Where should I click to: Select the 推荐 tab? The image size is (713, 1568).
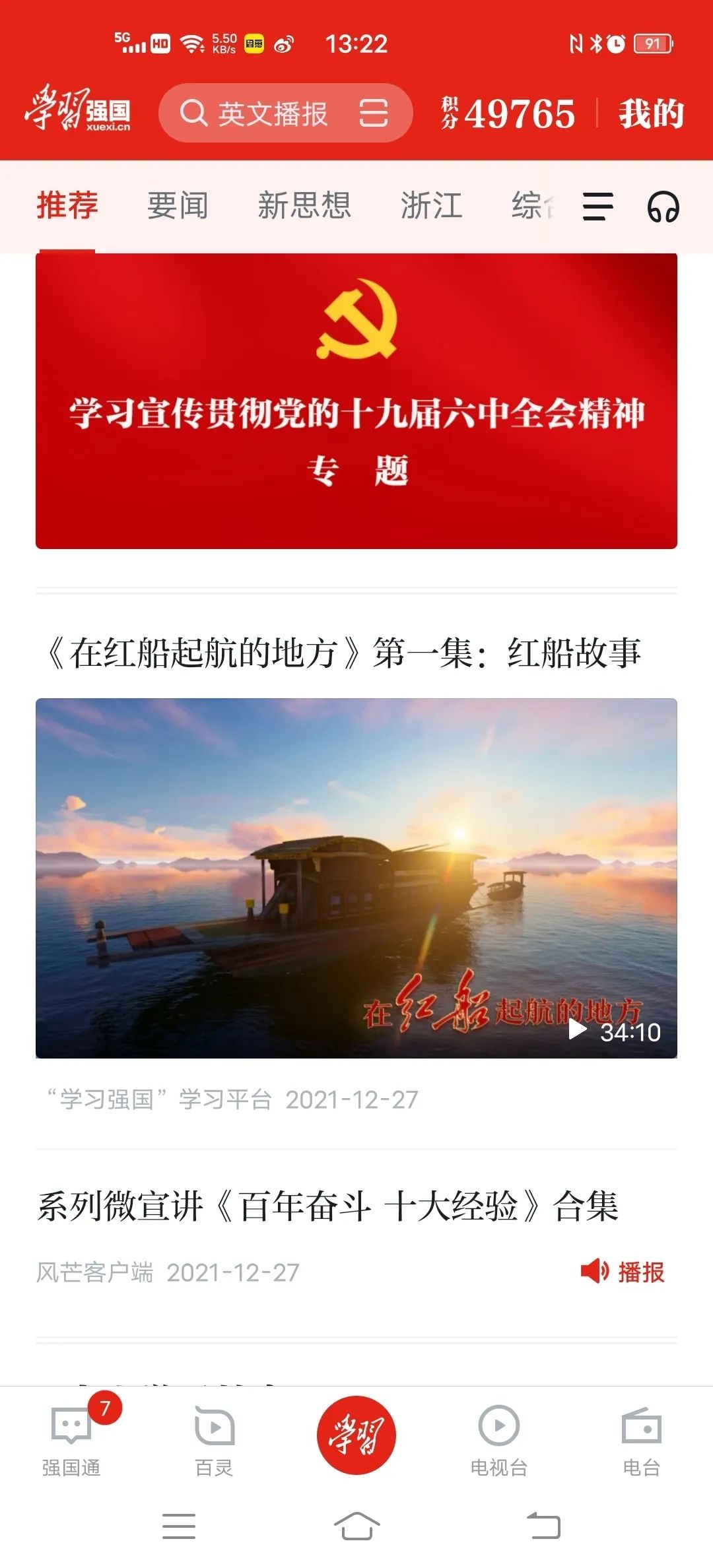[x=67, y=205]
